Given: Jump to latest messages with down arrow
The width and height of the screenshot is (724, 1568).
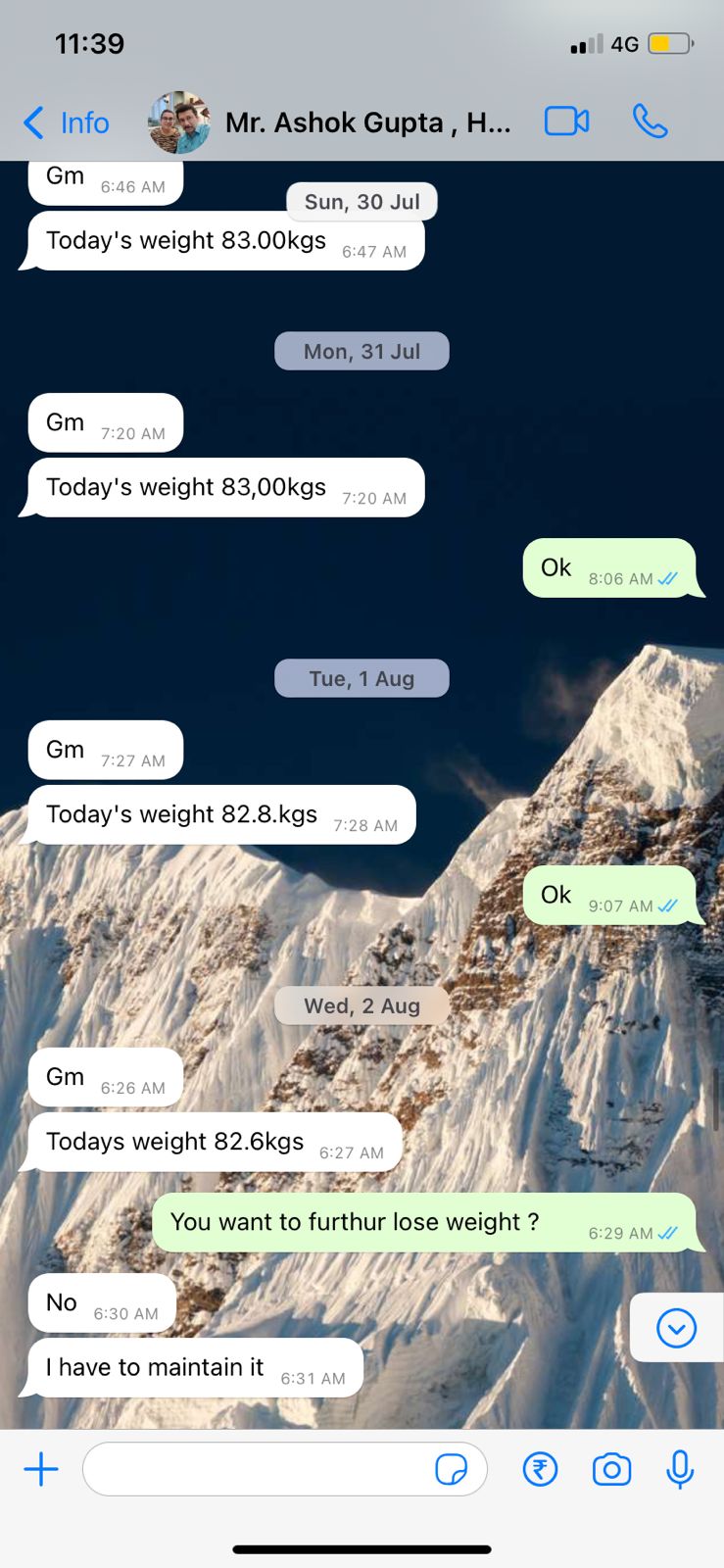Looking at the screenshot, I should pos(676,1328).
